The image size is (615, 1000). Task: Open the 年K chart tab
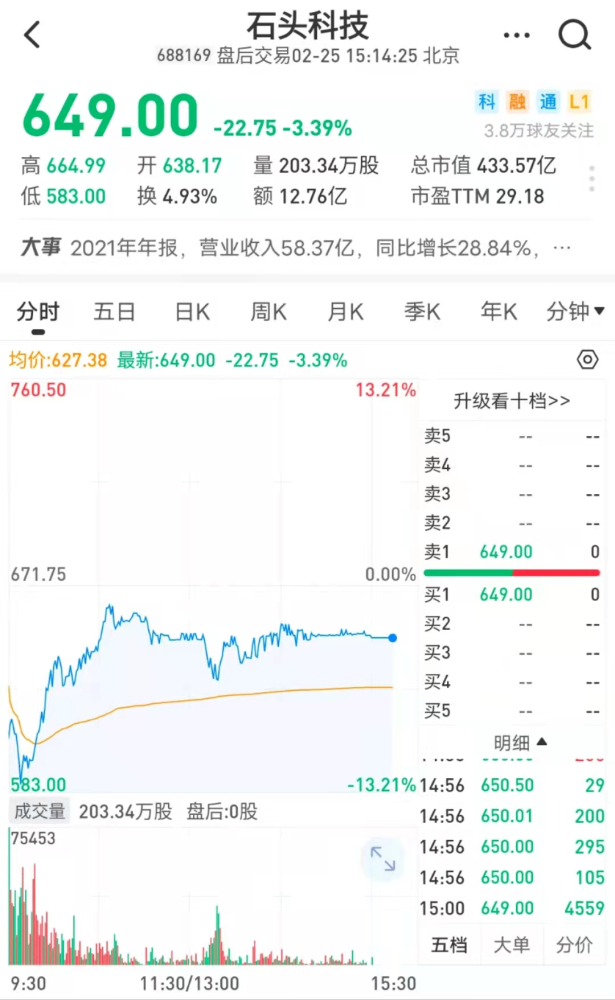(x=498, y=312)
